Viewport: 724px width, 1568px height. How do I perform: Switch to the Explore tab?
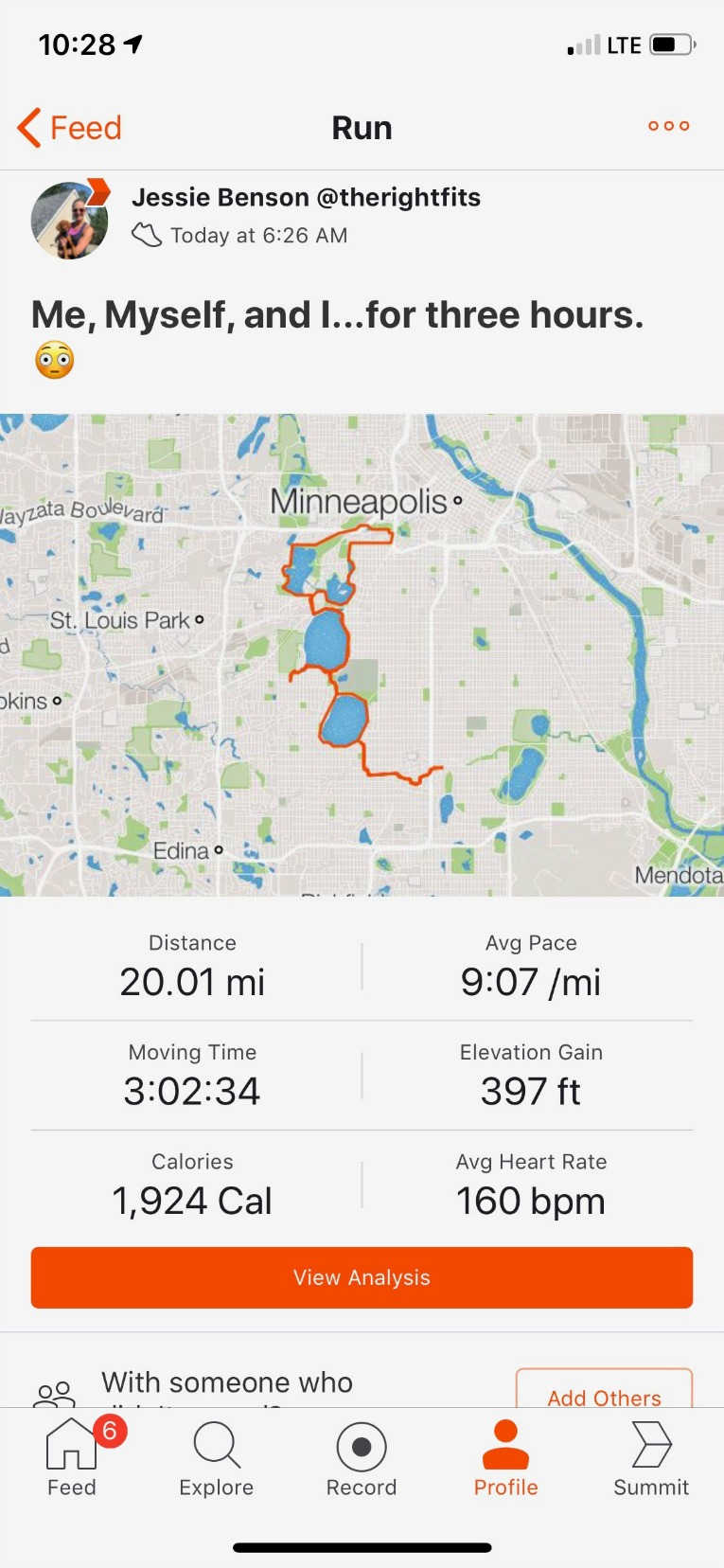click(x=217, y=1459)
